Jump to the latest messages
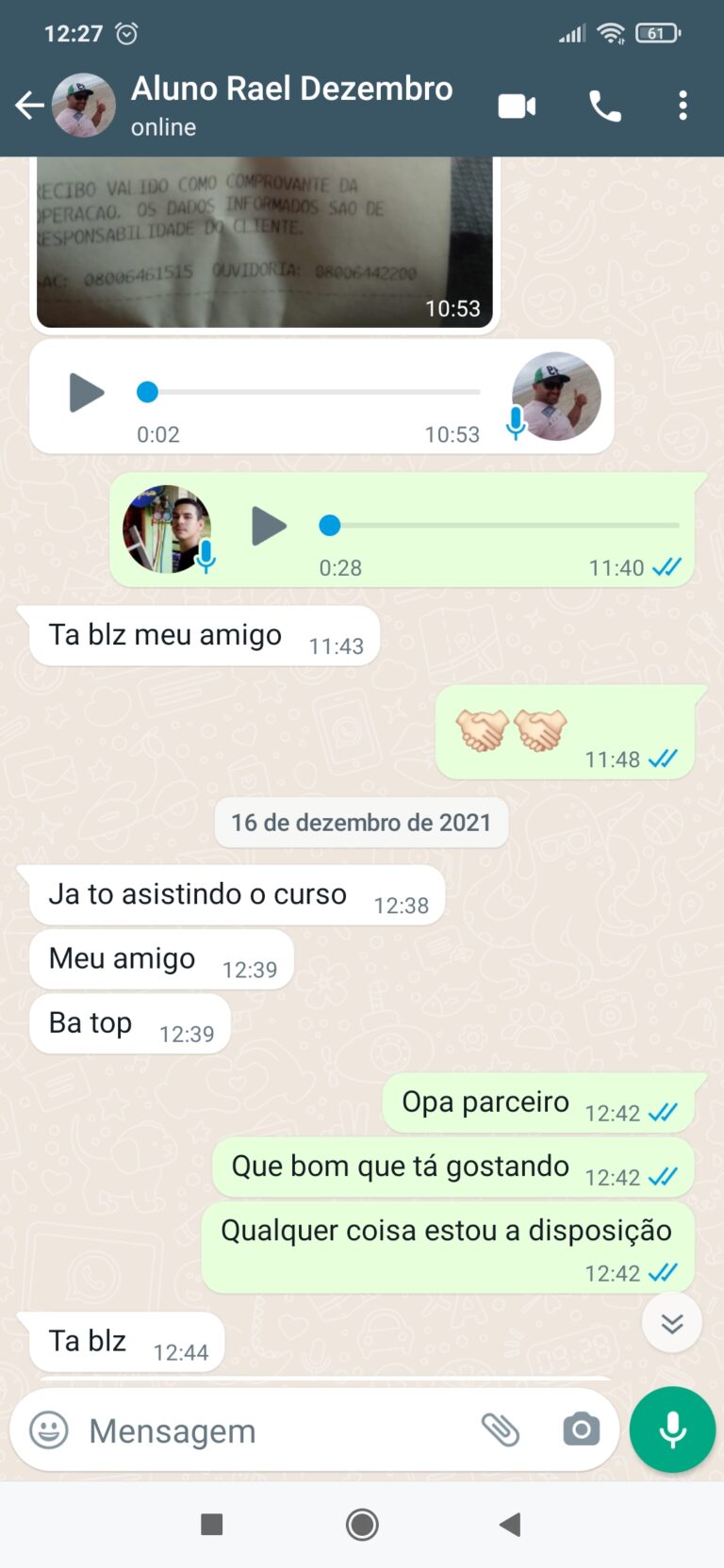 [x=671, y=1323]
